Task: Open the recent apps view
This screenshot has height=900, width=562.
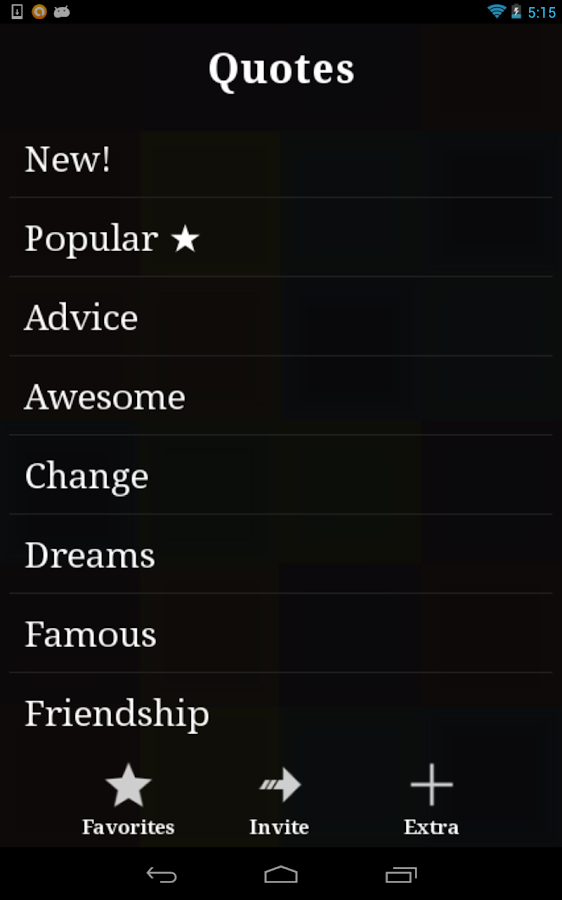Action: (x=401, y=875)
